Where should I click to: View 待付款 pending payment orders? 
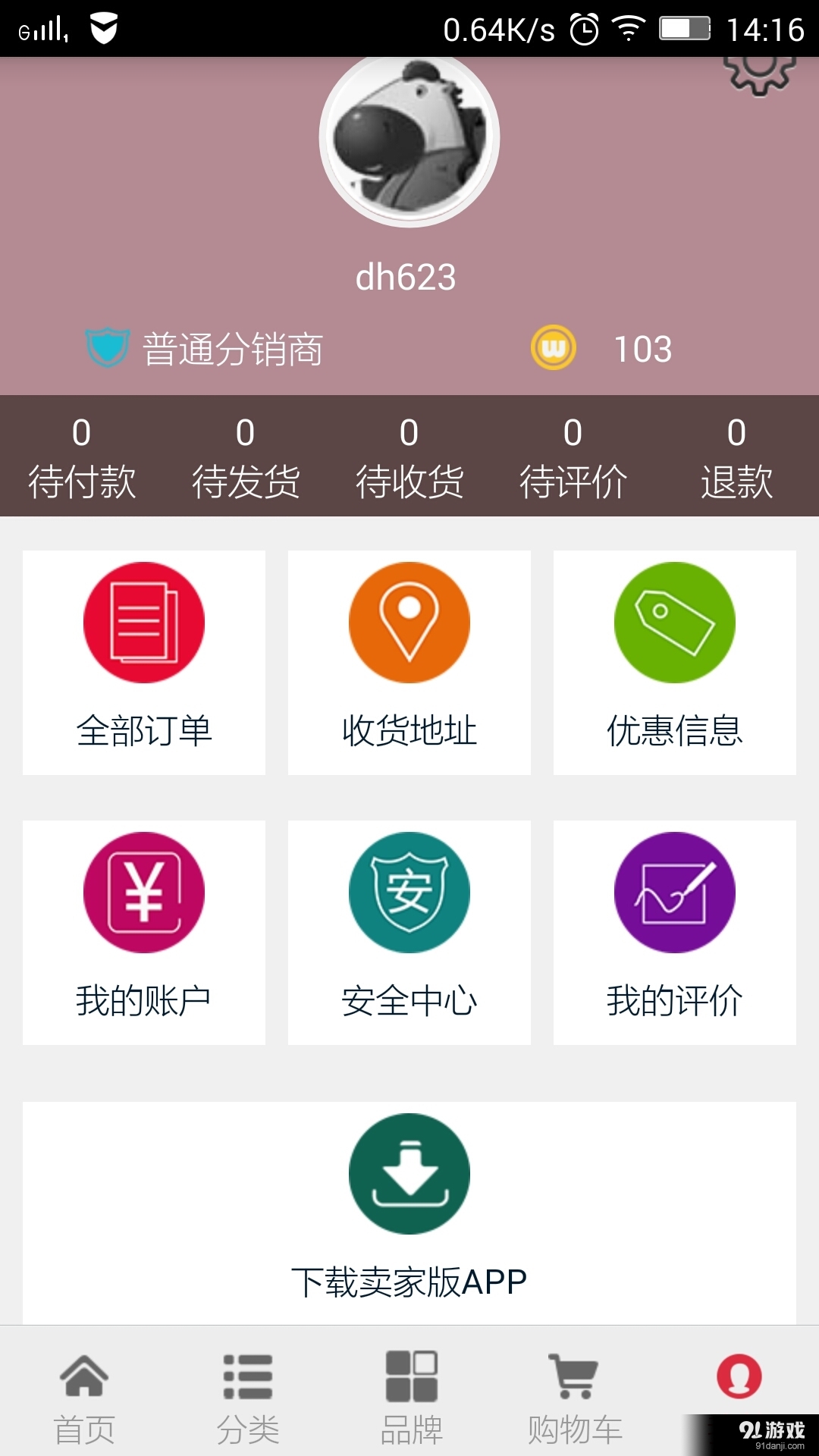(x=82, y=455)
